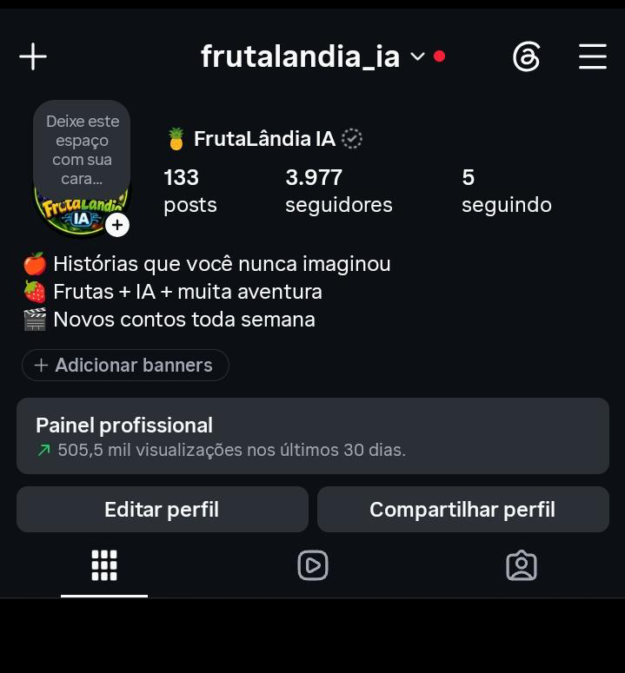Switch to the Reels tab
625x673 pixels.
coord(313,565)
